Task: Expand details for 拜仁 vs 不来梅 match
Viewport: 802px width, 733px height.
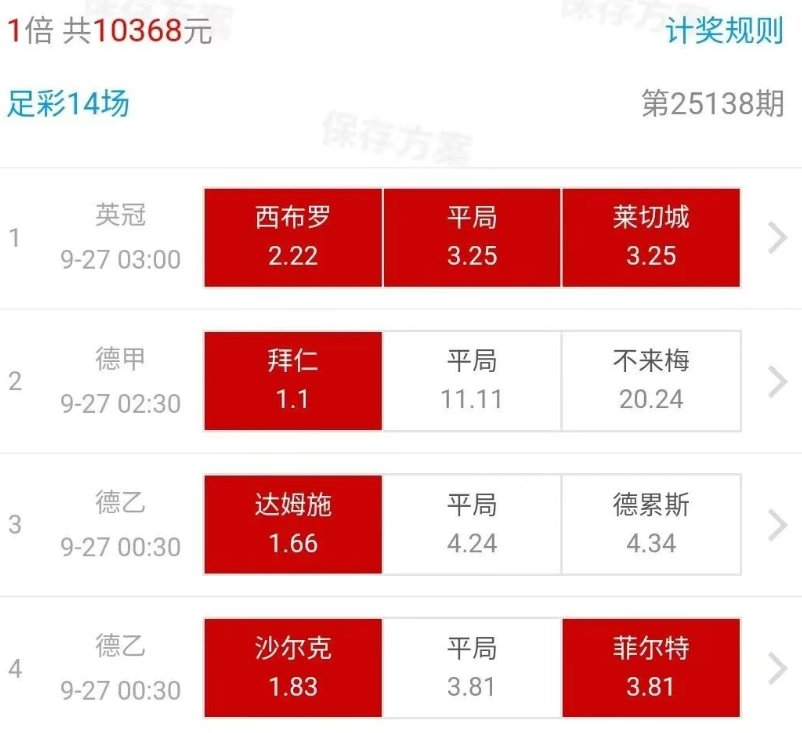Action: (777, 381)
